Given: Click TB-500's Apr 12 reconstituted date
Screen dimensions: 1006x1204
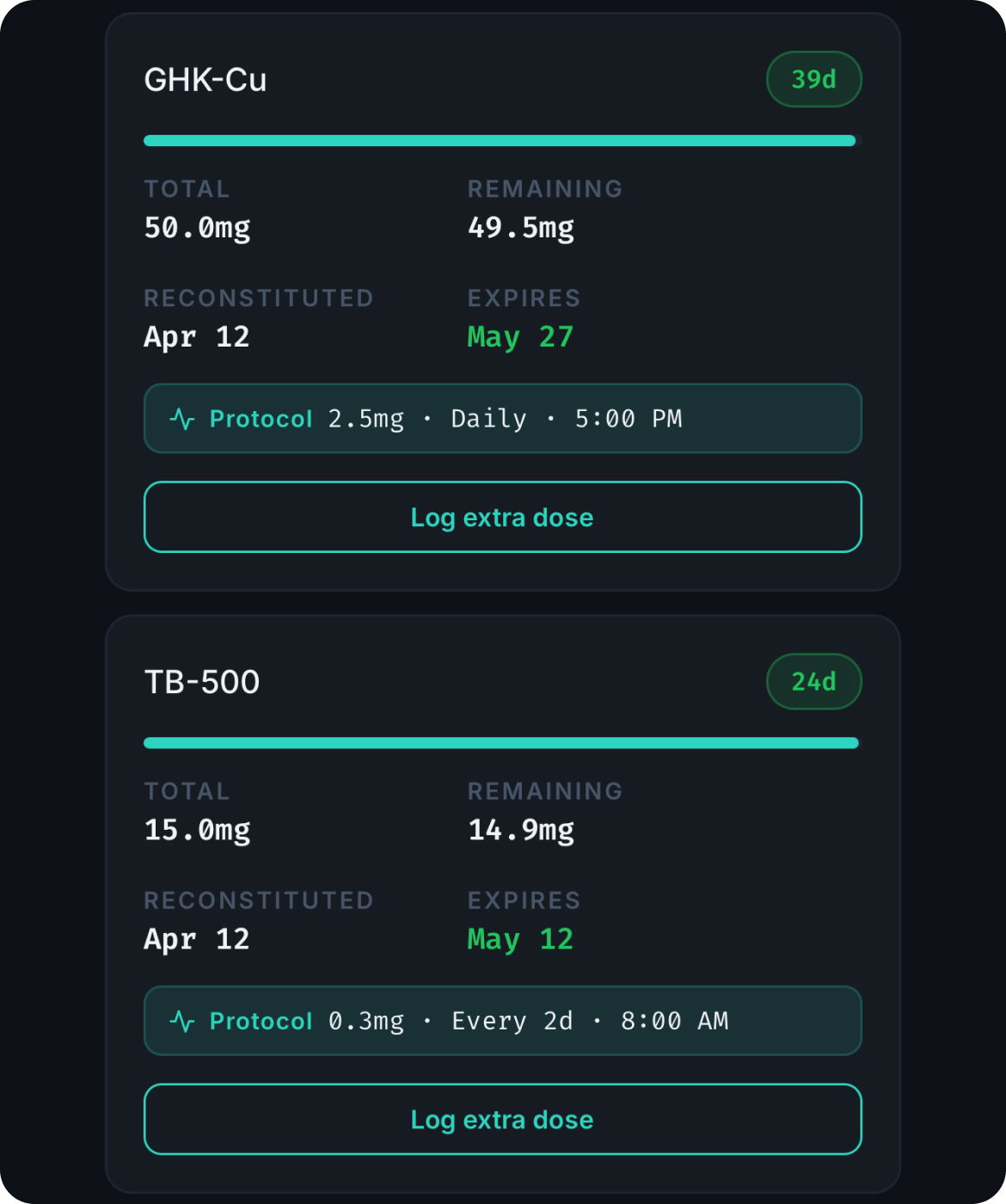Looking at the screenshot, I should [196, 938].
